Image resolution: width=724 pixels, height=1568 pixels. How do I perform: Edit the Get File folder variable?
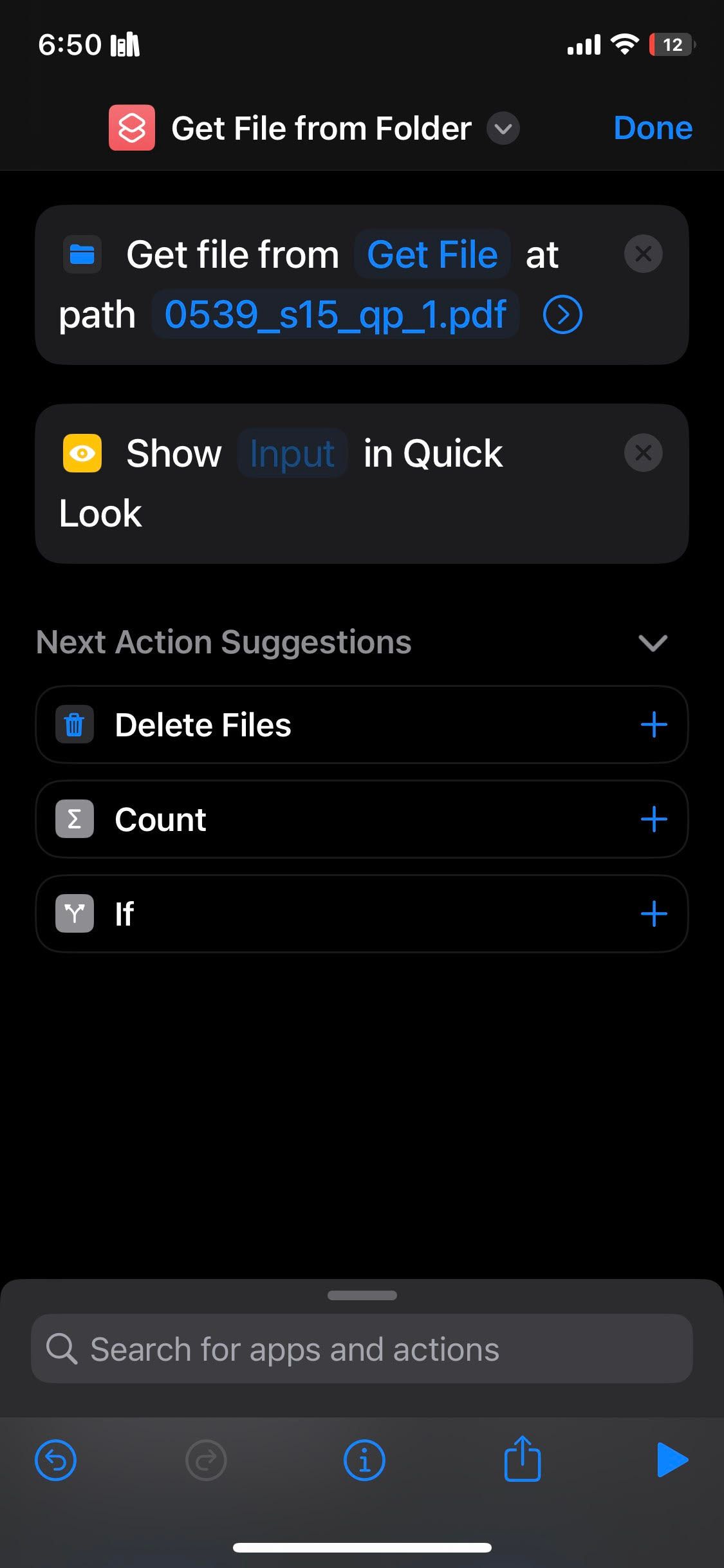(432, 254)
